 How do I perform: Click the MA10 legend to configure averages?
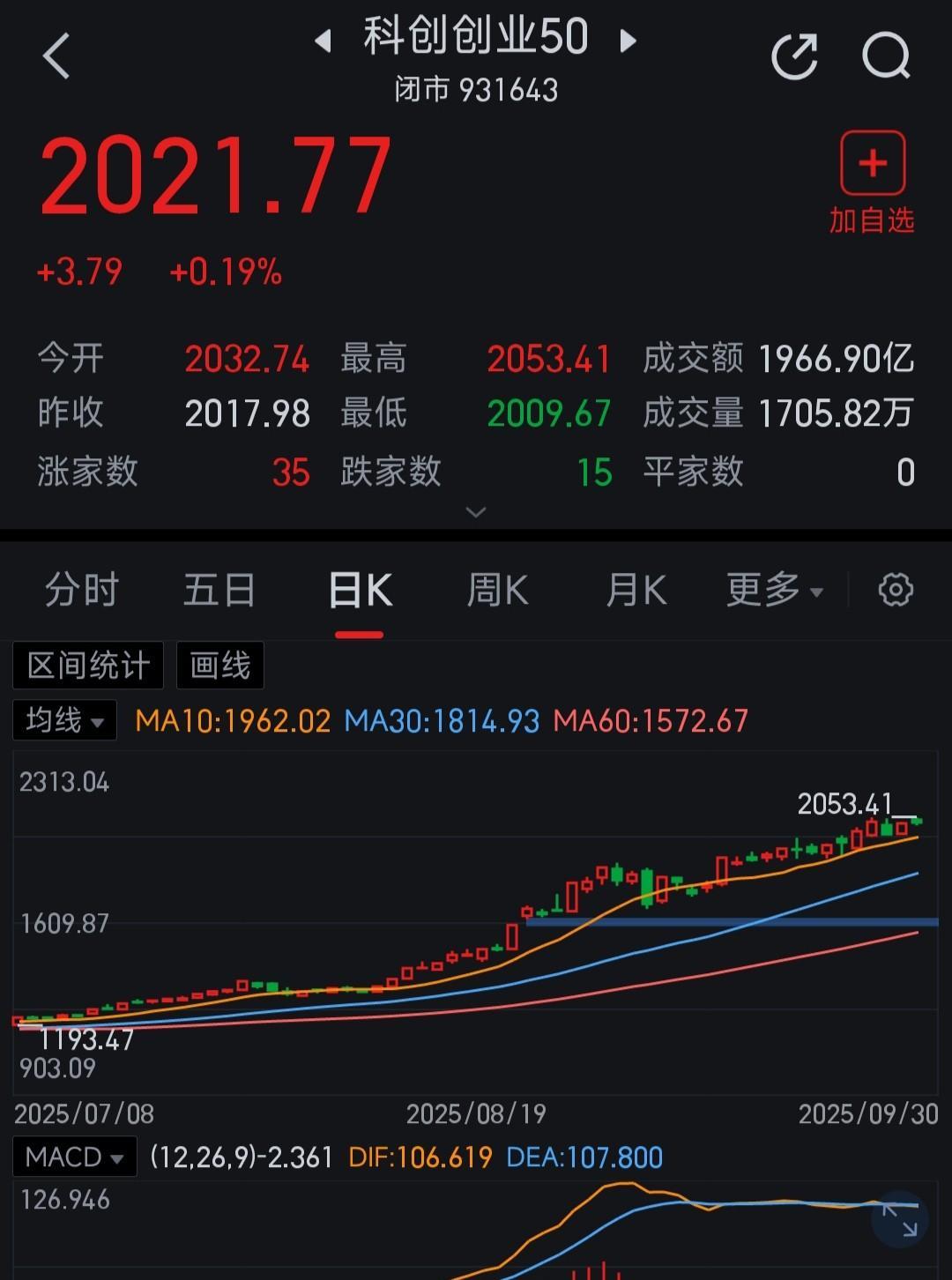[231, 719]
